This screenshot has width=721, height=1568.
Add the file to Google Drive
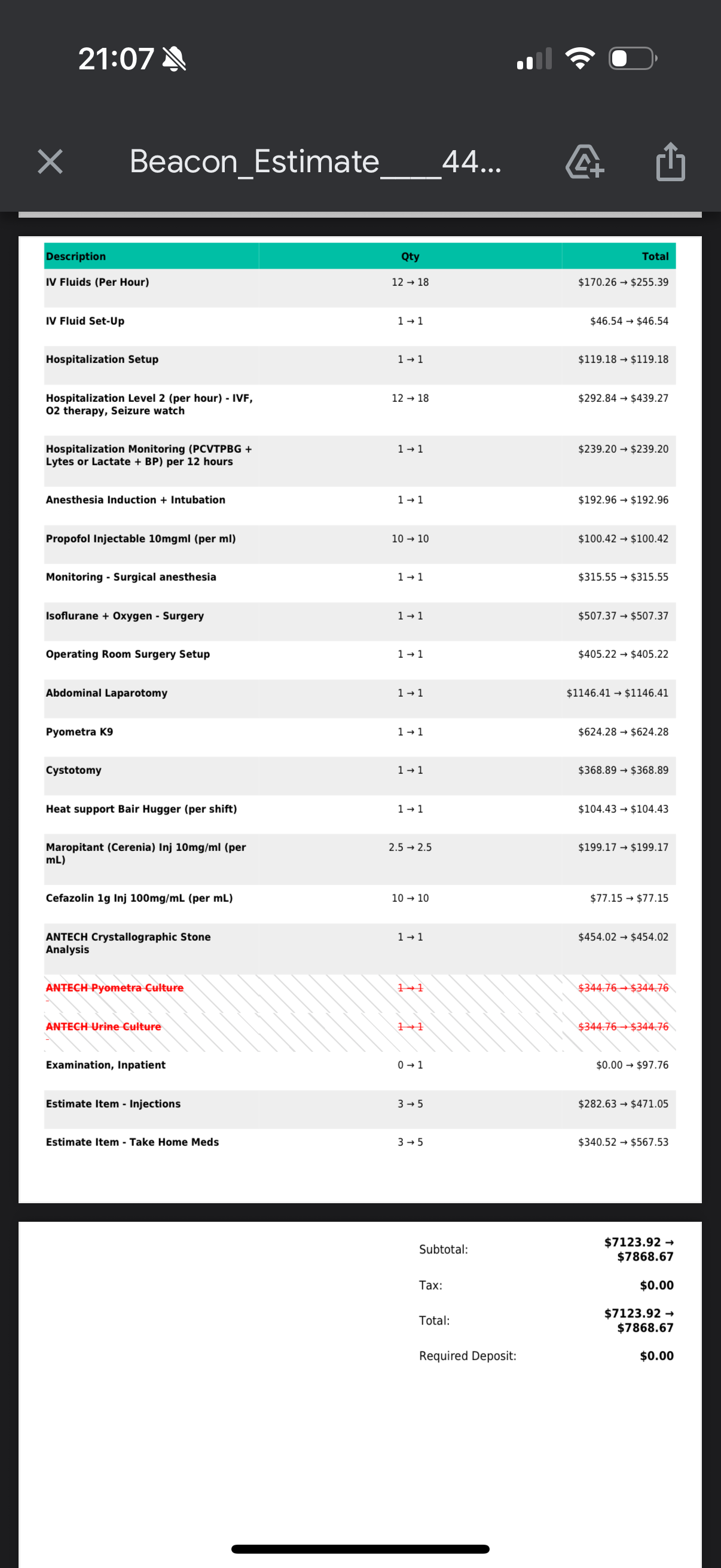[584, 162]
